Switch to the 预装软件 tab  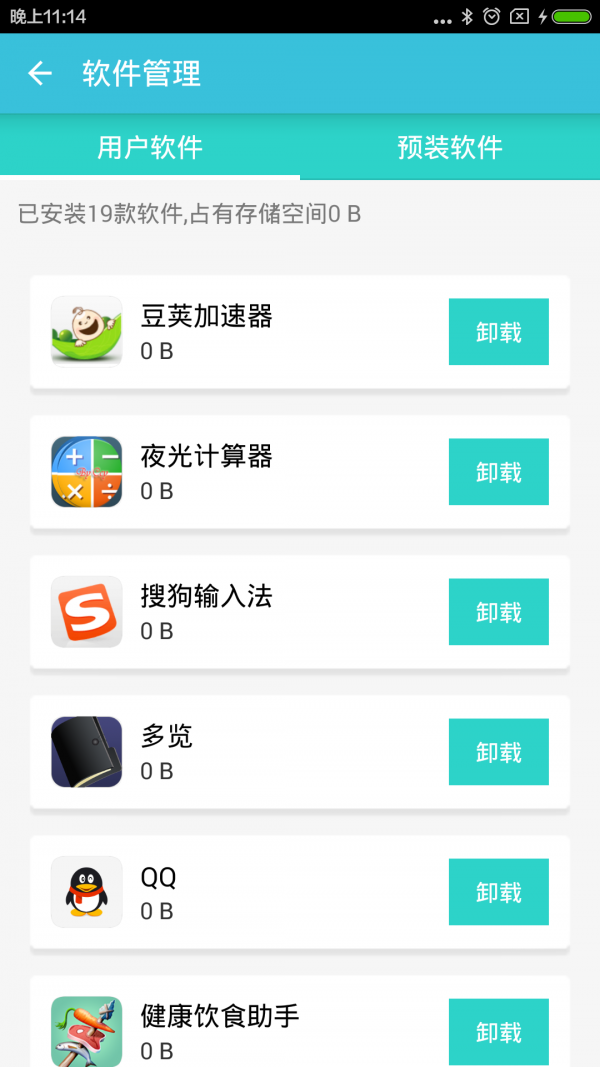pos(450,148)
